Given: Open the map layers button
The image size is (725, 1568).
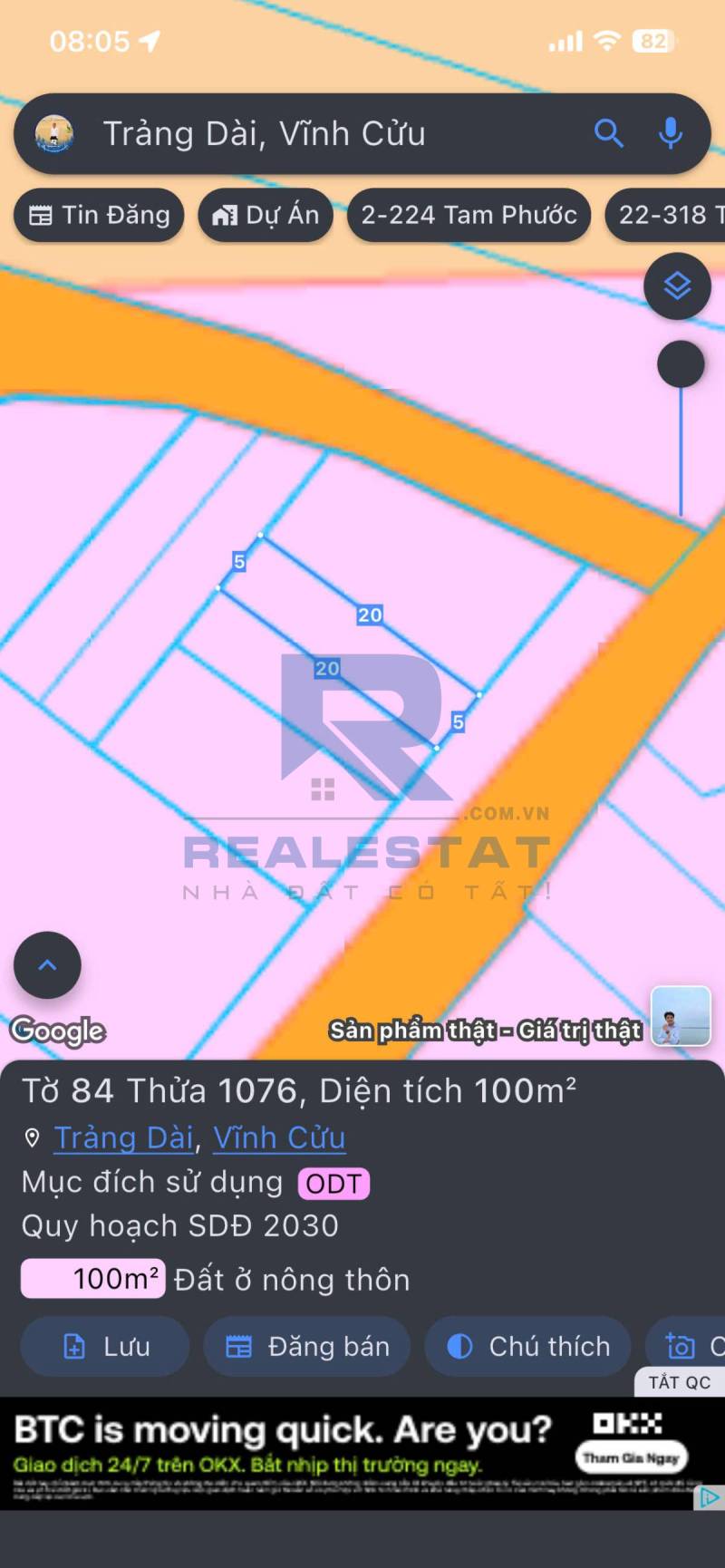Looking at the screenshot, I should (x=677, y=286).
